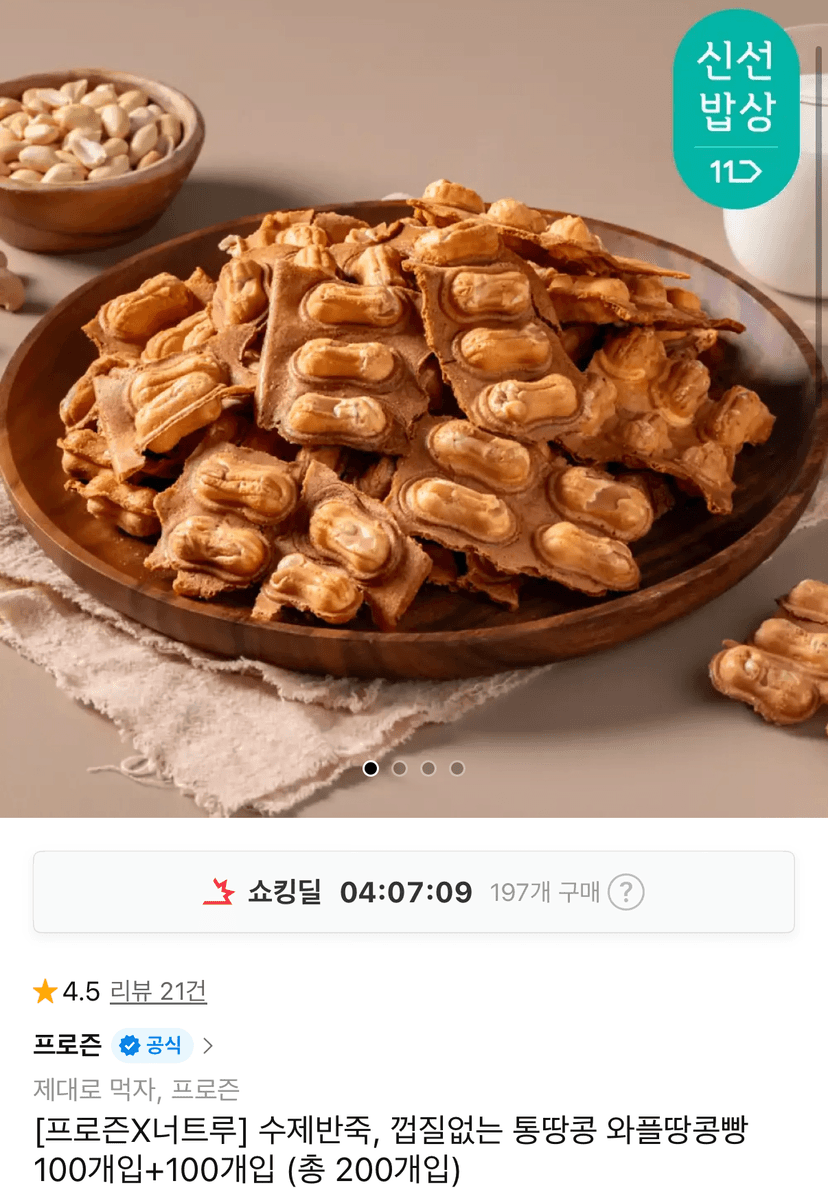
Task: Open the 프로존 official store page
Action: (x=123, y=1045)
